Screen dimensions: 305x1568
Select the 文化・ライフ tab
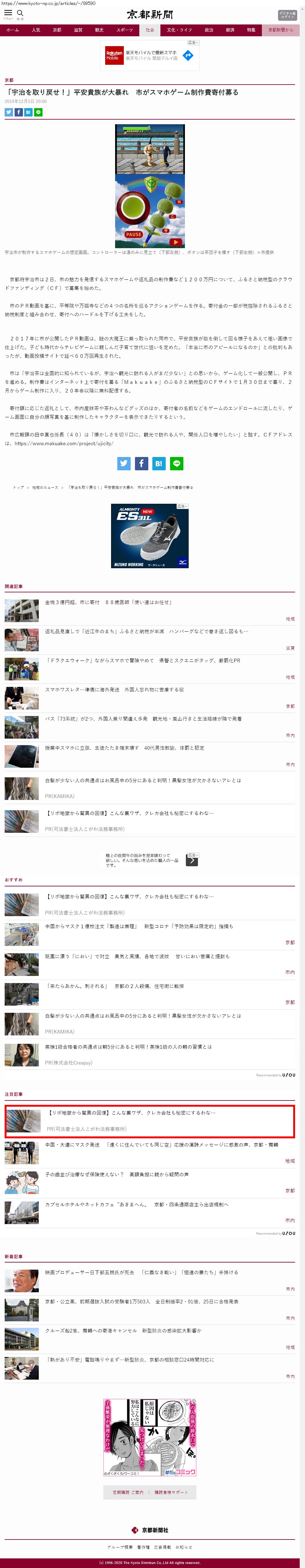coord(179,30)
